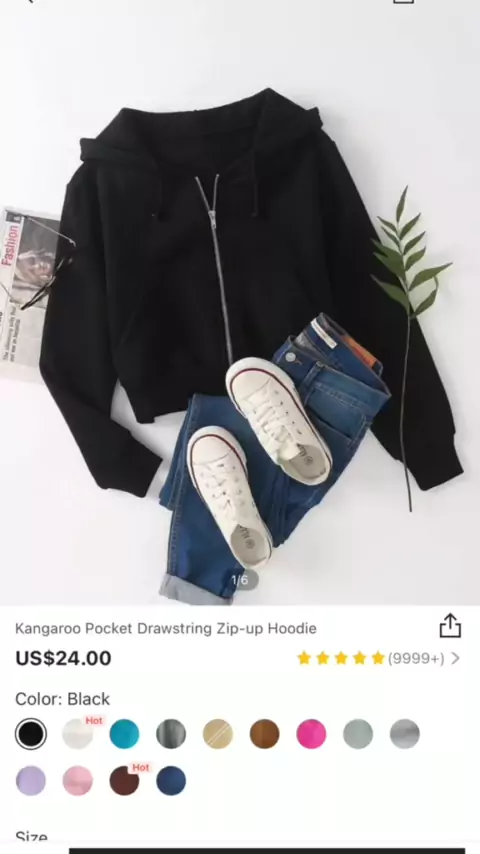Select the navy blue color swatch
Viewport: 480px width, 854px height.
point(171,780)
